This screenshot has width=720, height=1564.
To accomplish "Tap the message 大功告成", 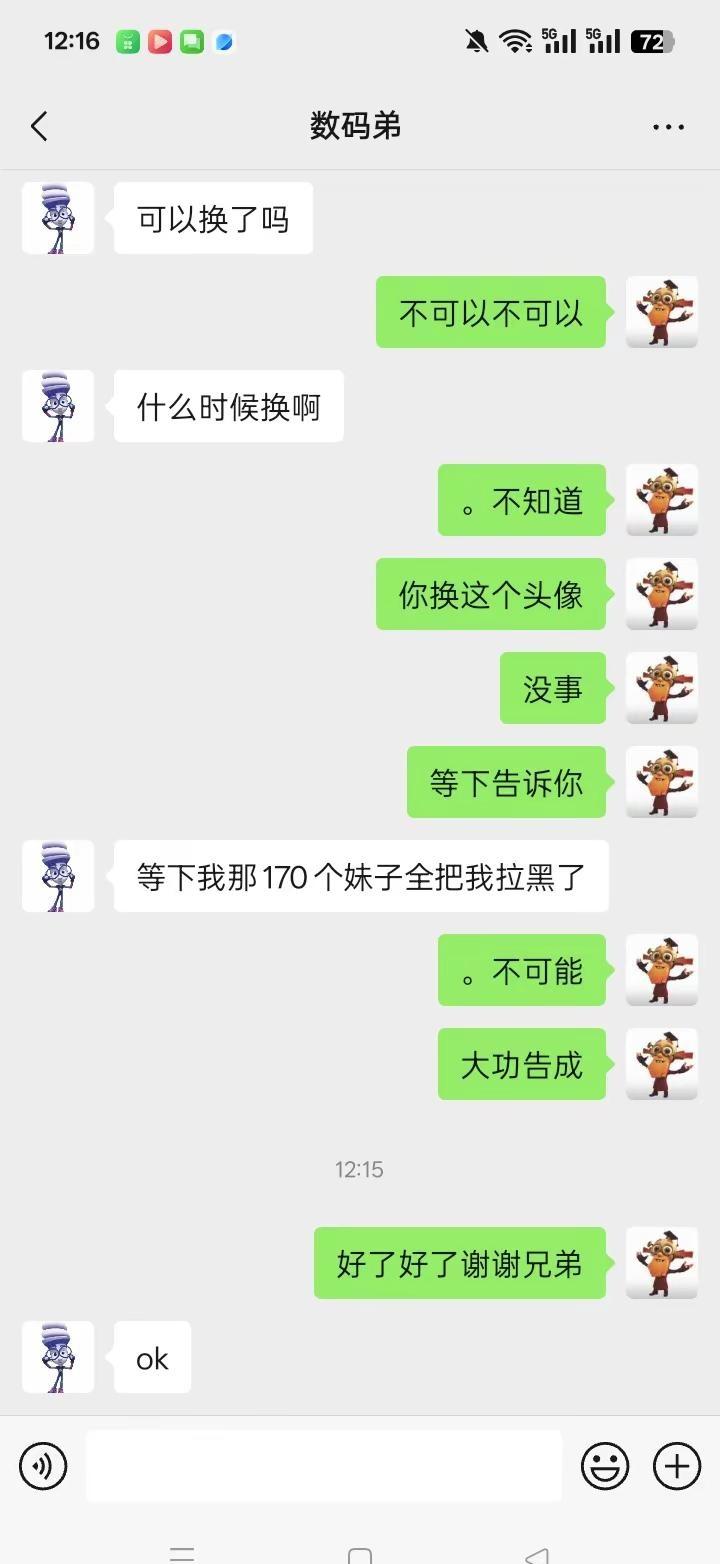I will pos(521,1065).
